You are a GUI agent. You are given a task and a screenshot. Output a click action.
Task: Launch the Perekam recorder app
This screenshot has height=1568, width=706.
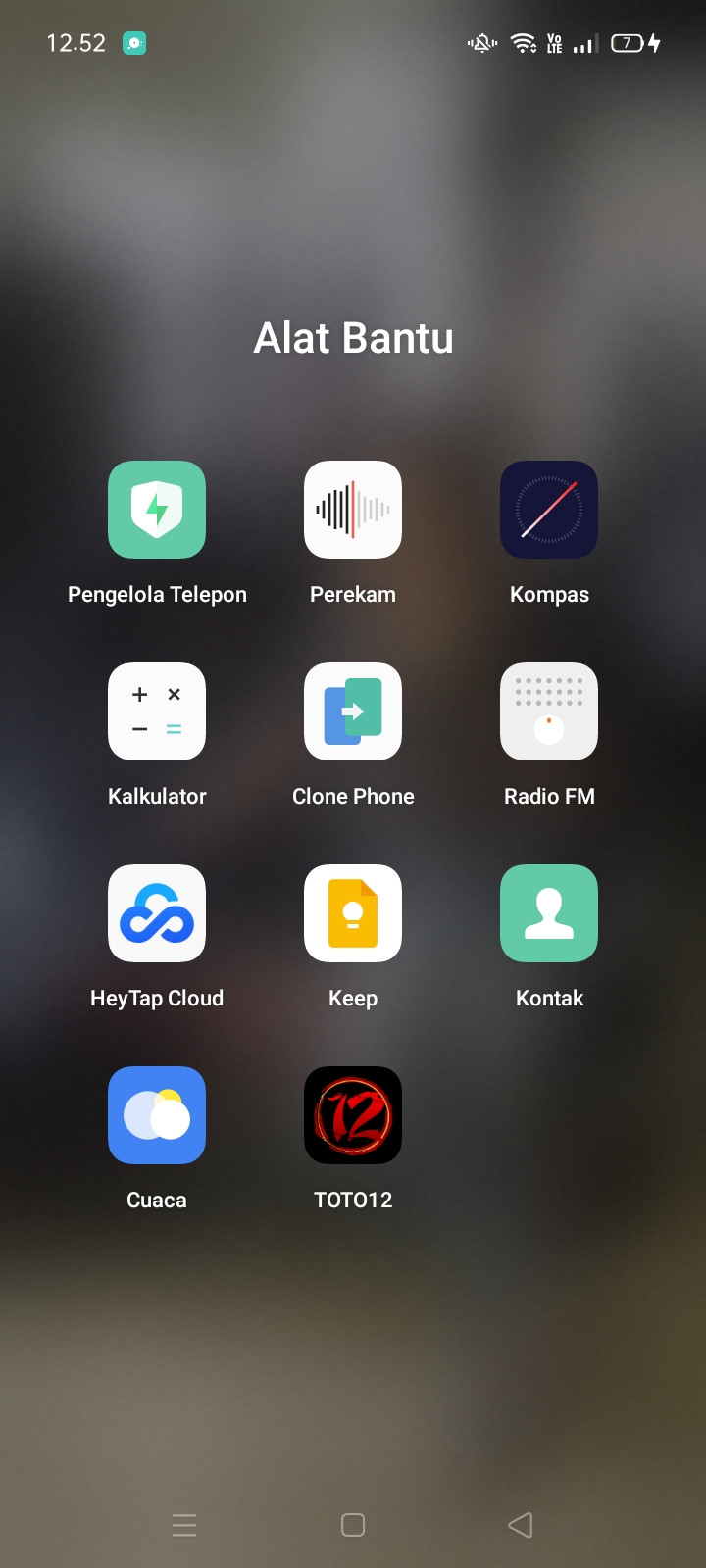tap(353, 510)
